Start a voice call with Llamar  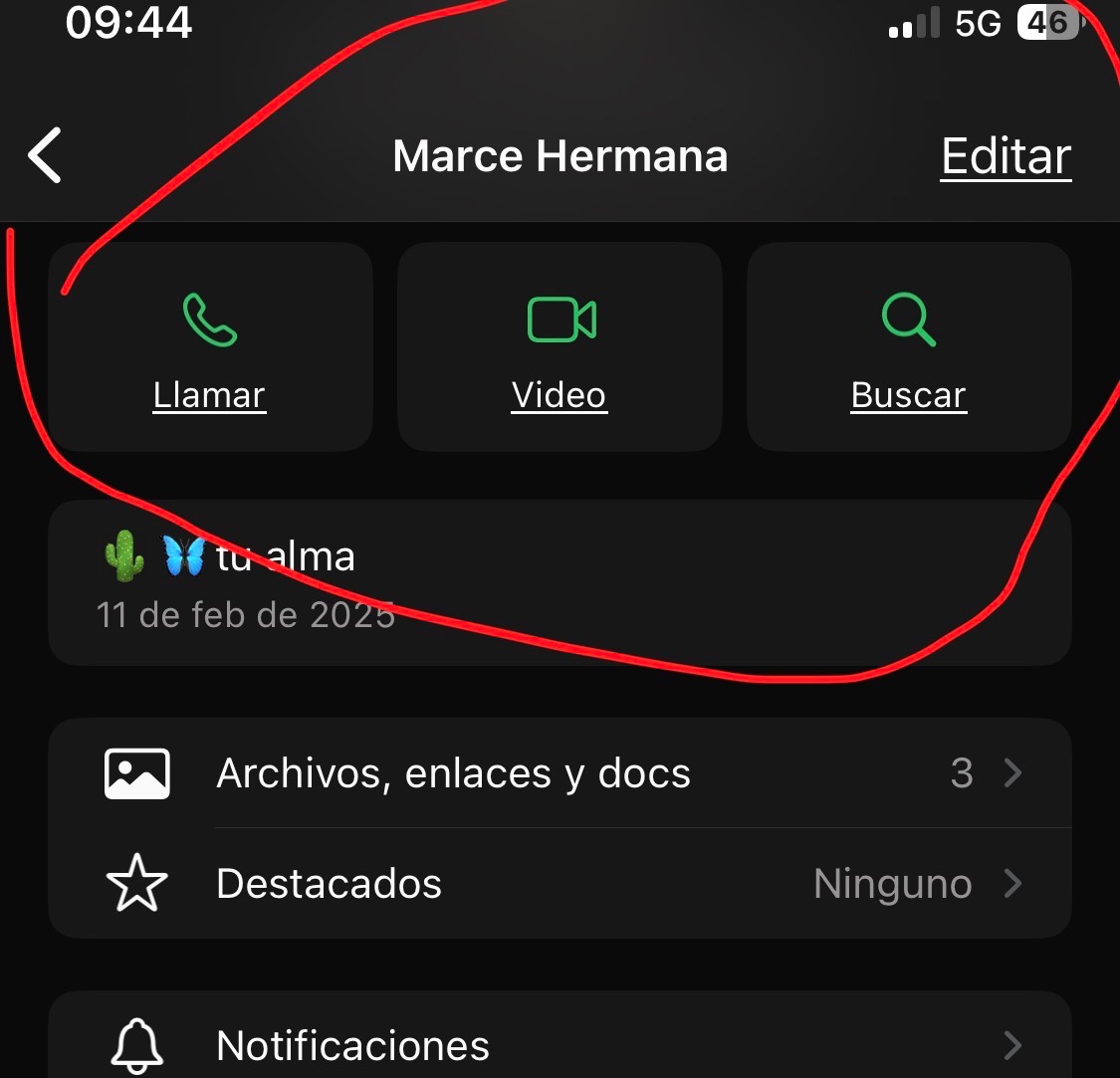click(x=210, y=346)
